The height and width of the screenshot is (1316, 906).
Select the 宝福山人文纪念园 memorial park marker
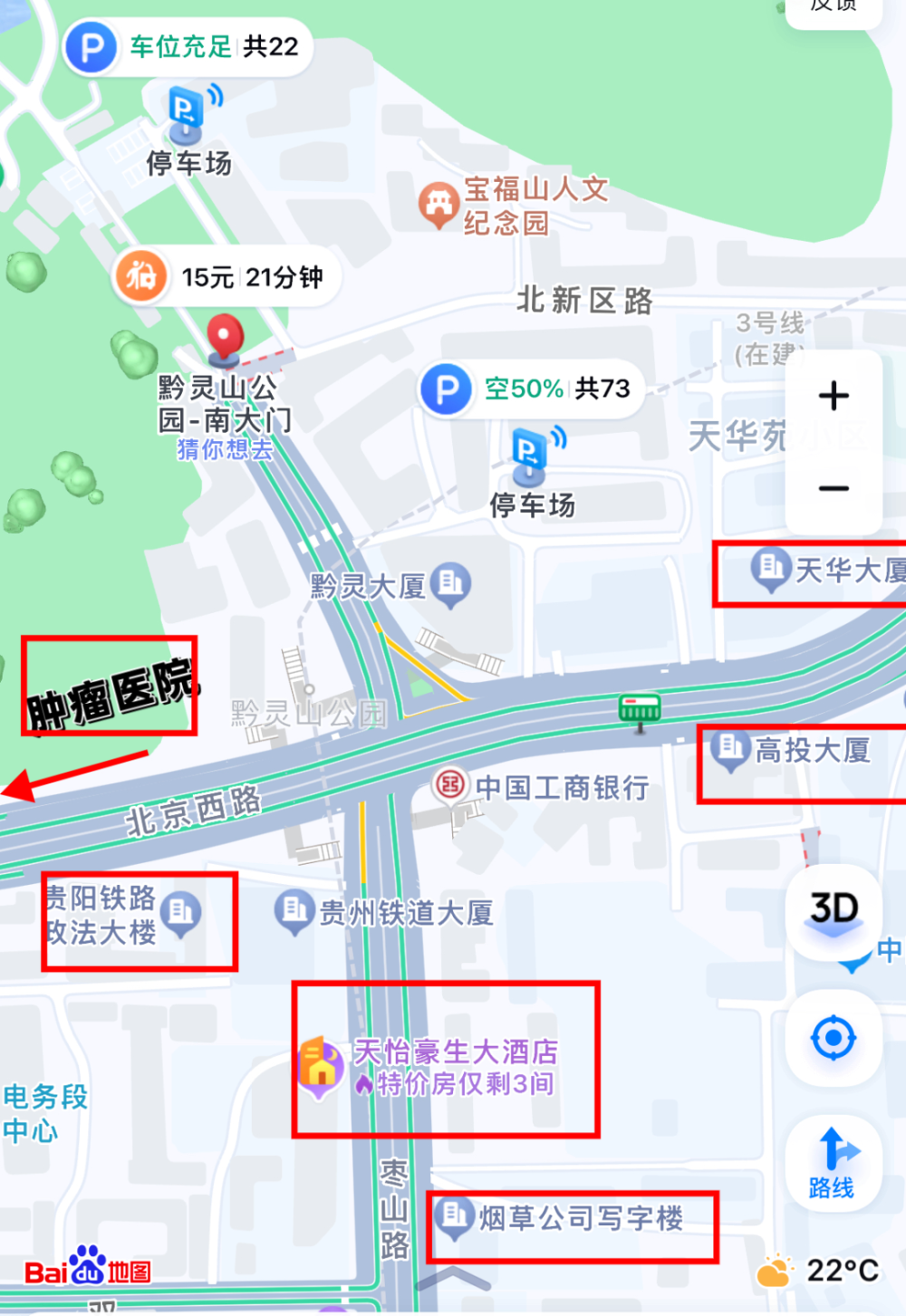click(438, 201)
